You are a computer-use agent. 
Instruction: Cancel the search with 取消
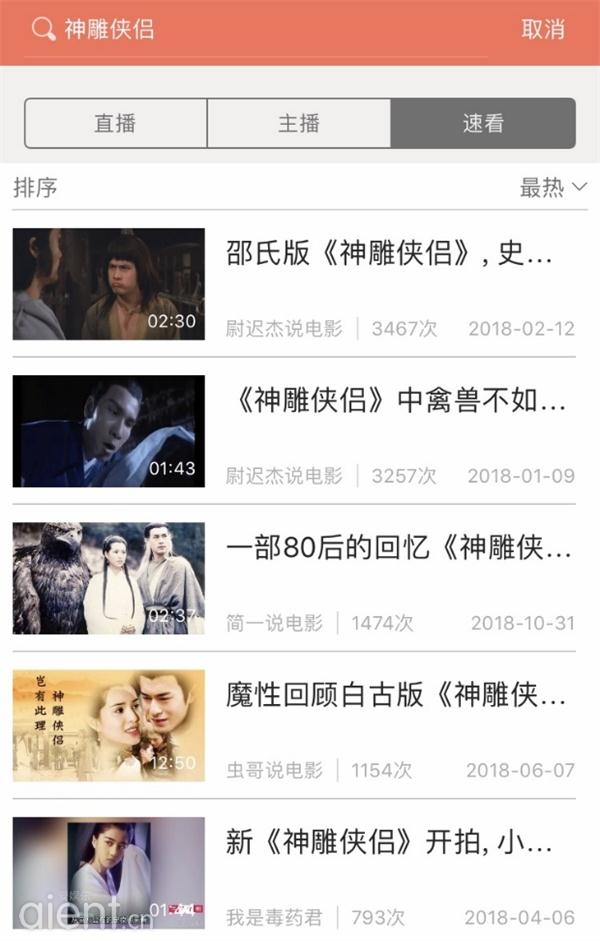click(x=543, y=30)
